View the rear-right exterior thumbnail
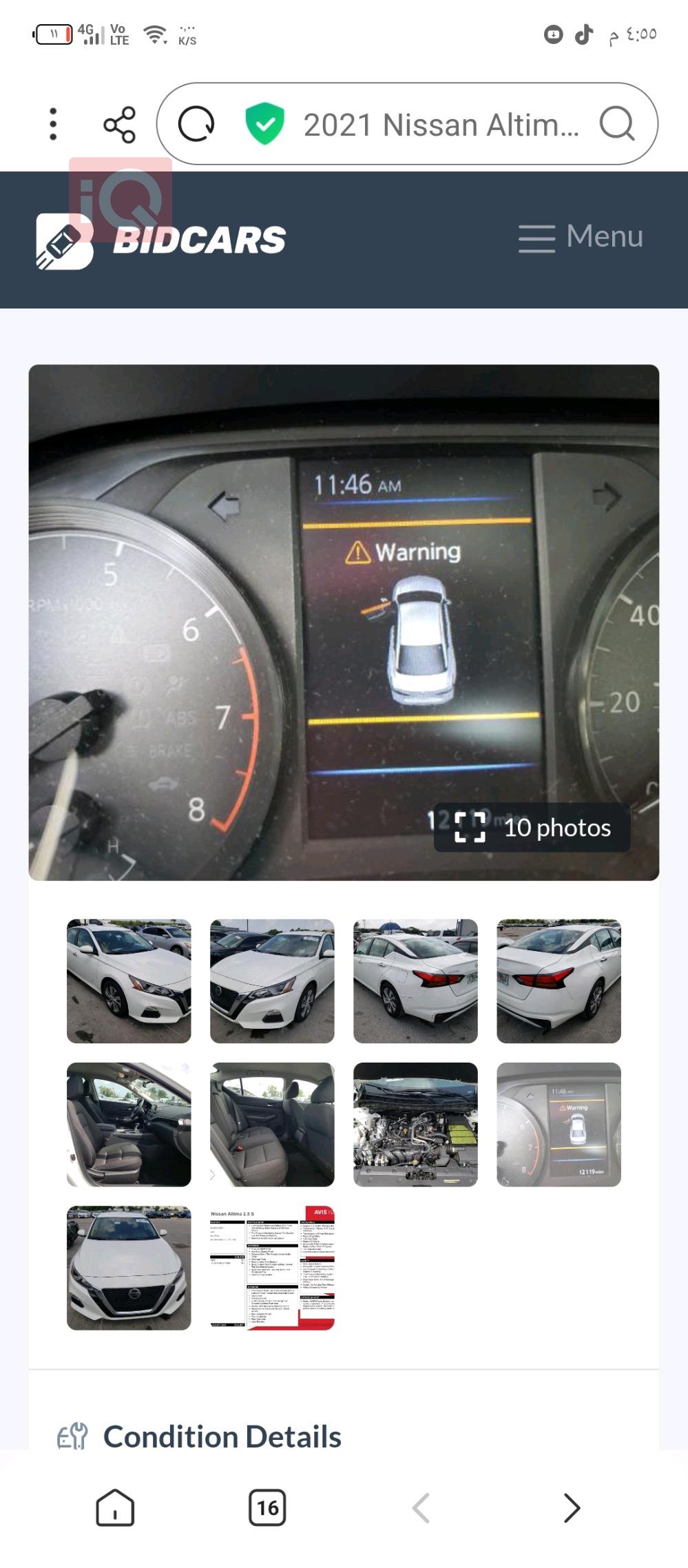Viewport: 688px width, 1568px height. (x=559, y=981)
